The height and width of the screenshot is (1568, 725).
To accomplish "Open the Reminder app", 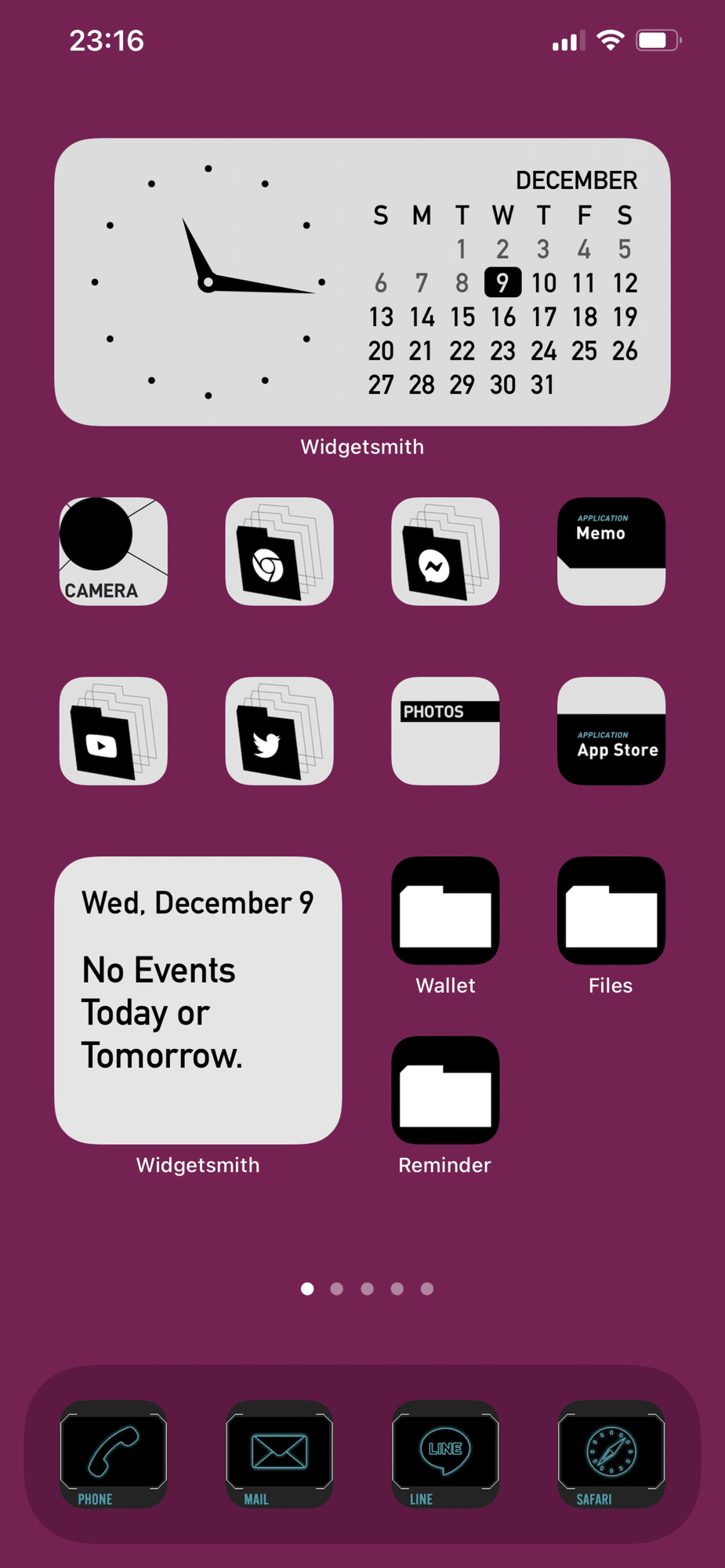I will pos(445,1090).
